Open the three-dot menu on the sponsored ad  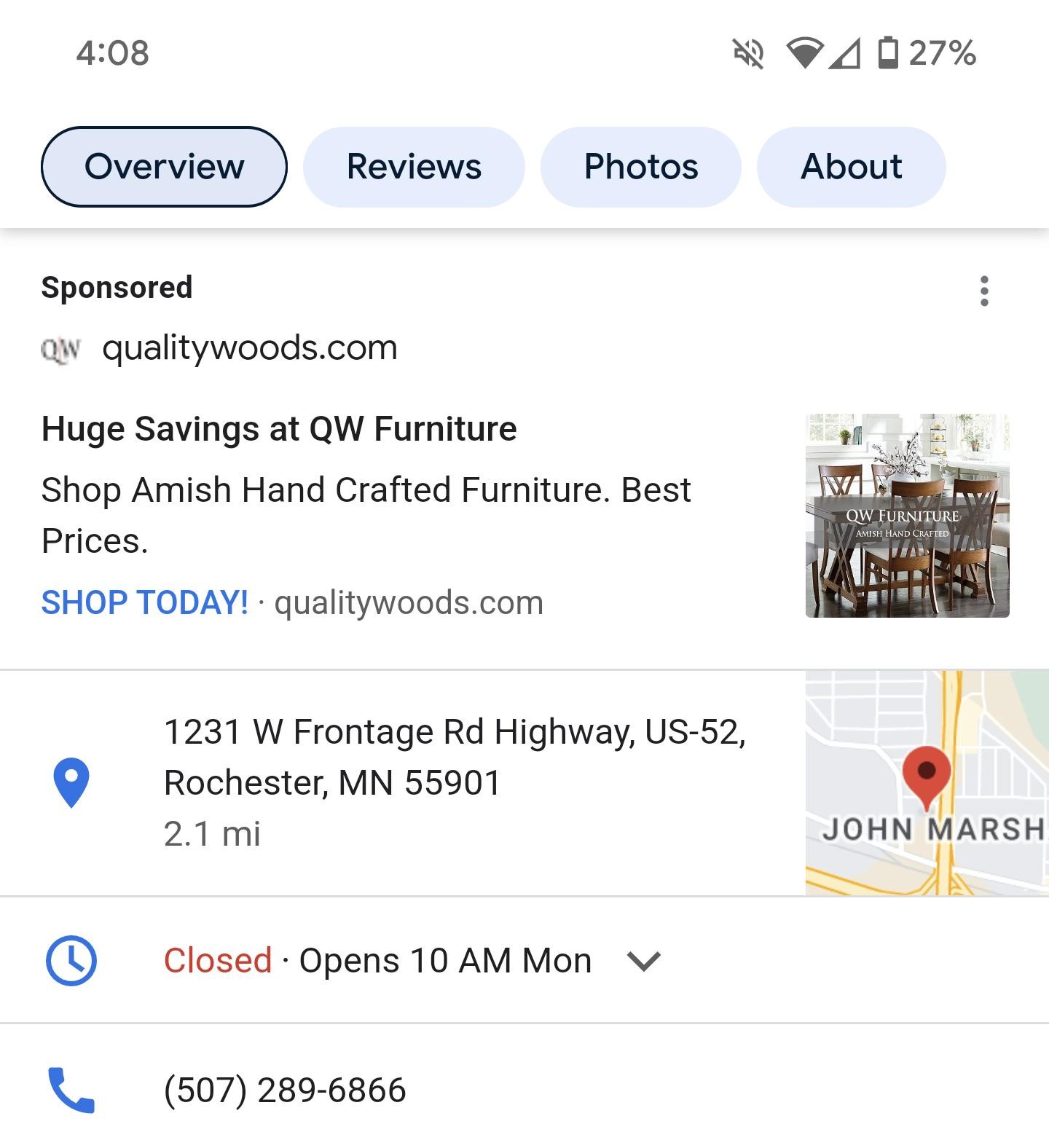point(985,293)
